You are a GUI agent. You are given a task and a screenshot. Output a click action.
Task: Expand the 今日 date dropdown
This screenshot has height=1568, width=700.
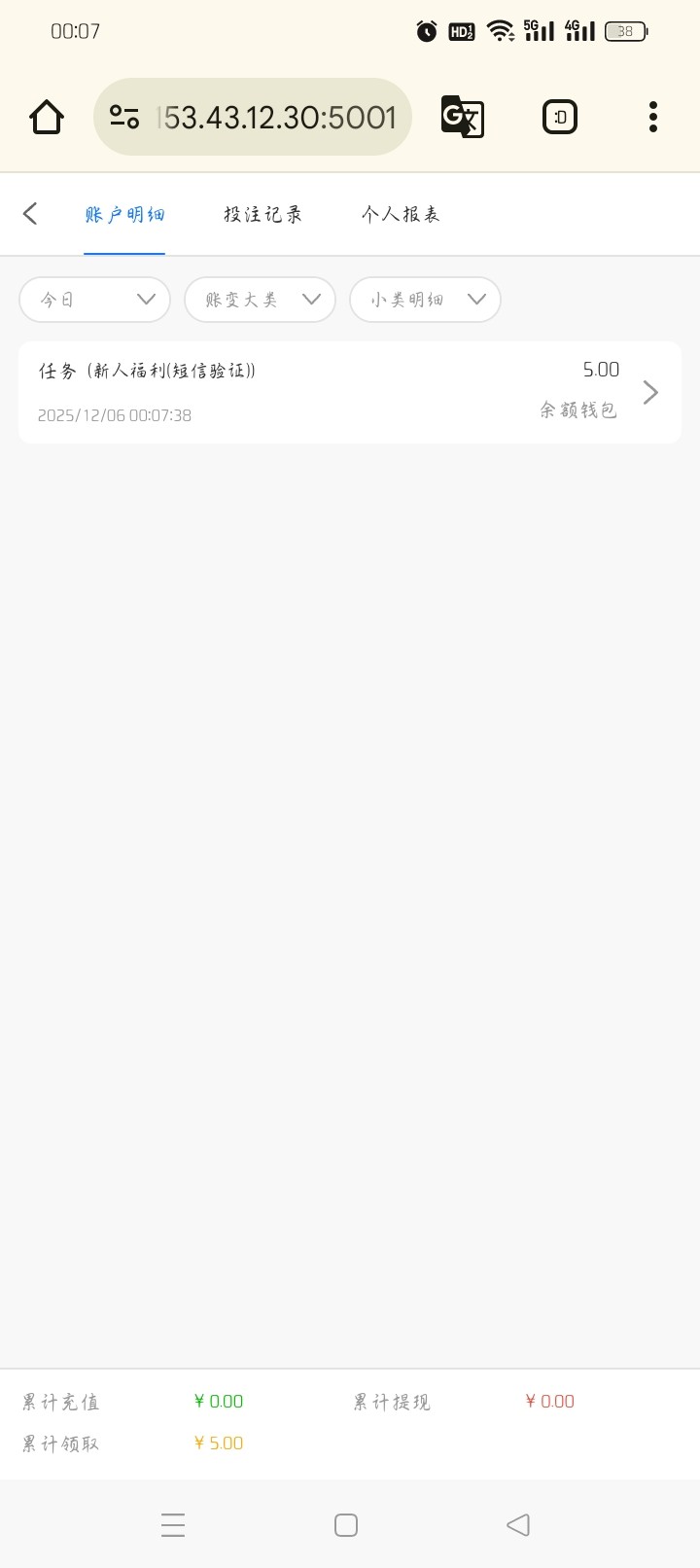click(x=95, y=300)
